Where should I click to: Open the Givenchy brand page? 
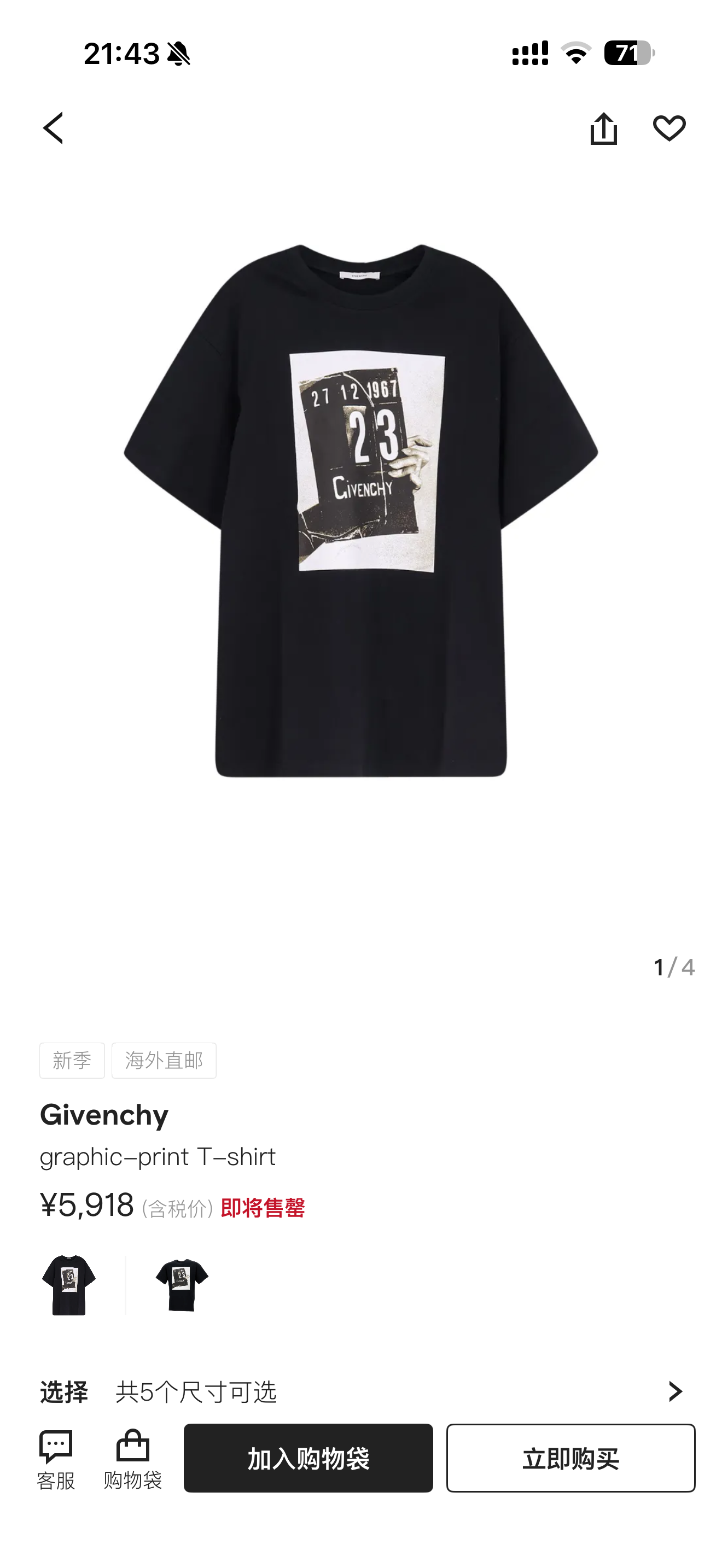[104, 1115]
